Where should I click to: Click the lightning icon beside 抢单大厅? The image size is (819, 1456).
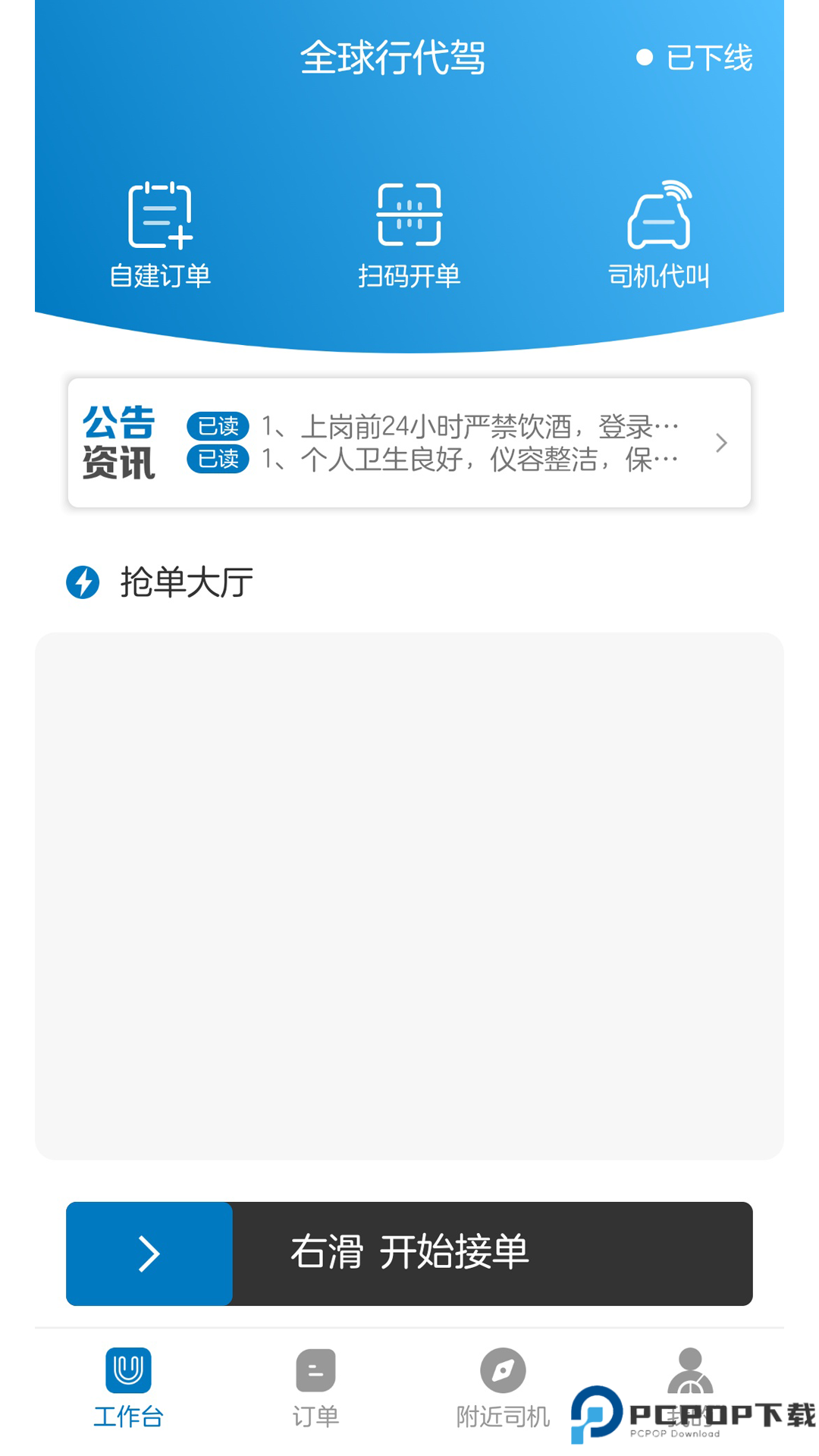83,582
